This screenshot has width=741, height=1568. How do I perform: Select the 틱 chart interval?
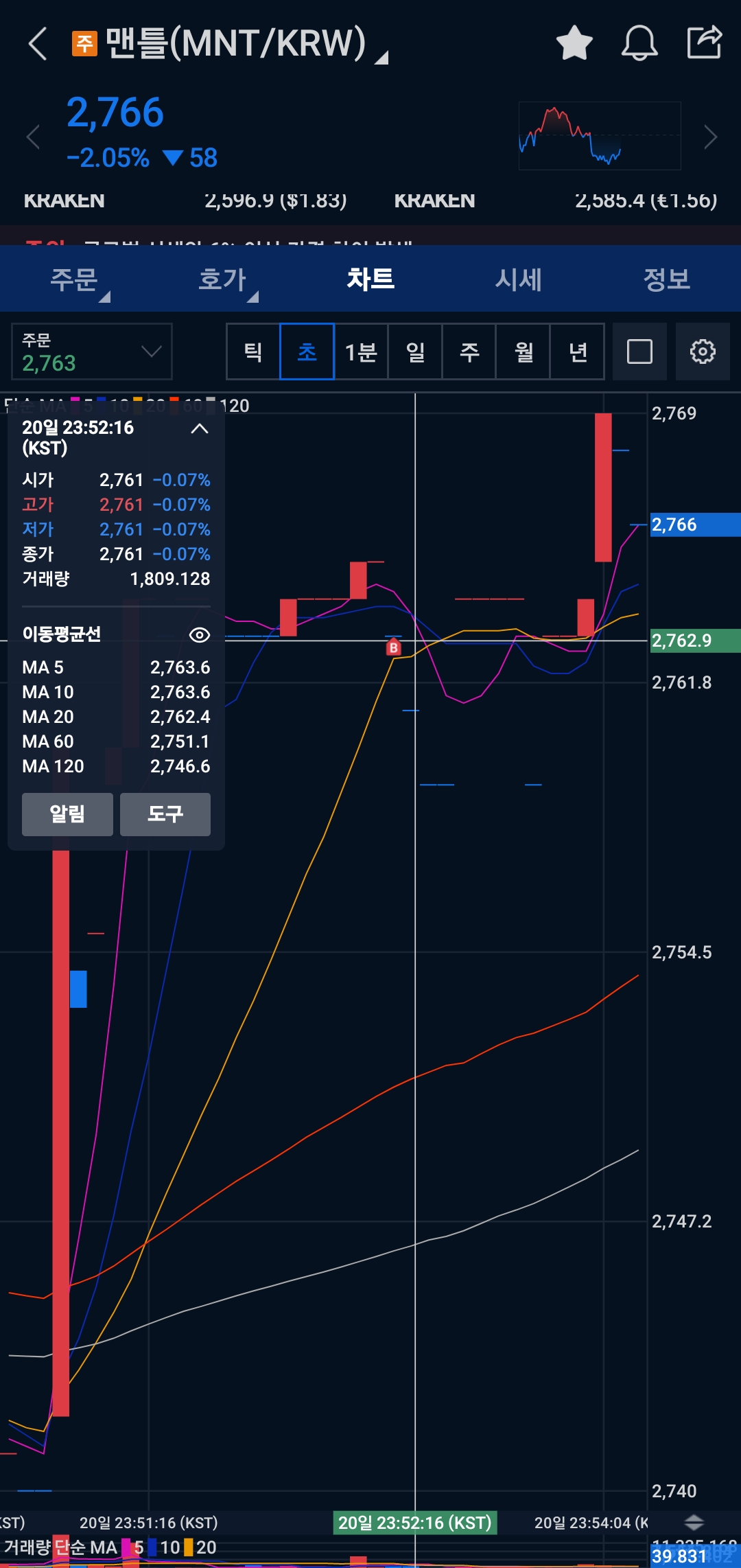[253, 351]
